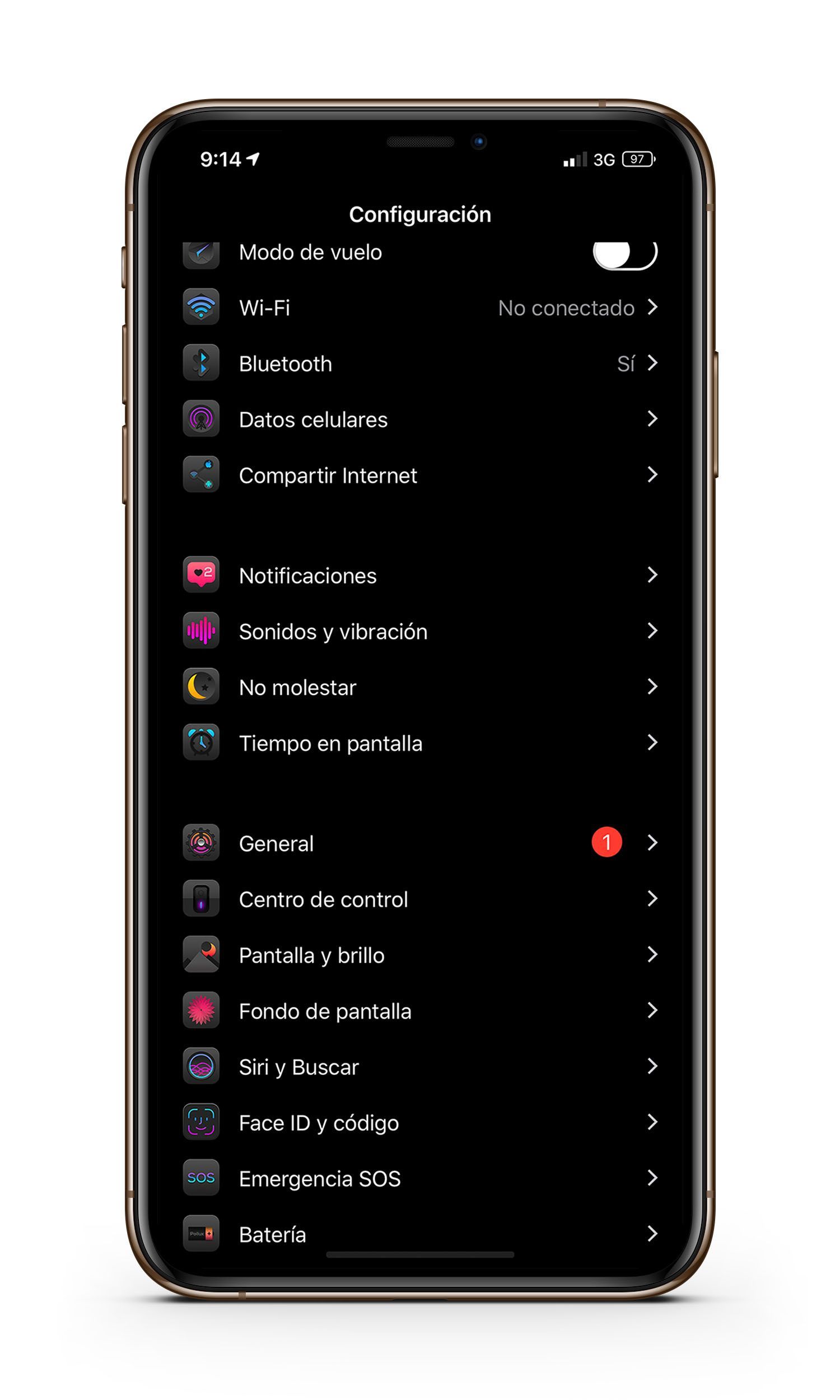This screenshot has width=840, height=1400.
Task: Open Face ID y código
Action: [x=420, y=1123]
